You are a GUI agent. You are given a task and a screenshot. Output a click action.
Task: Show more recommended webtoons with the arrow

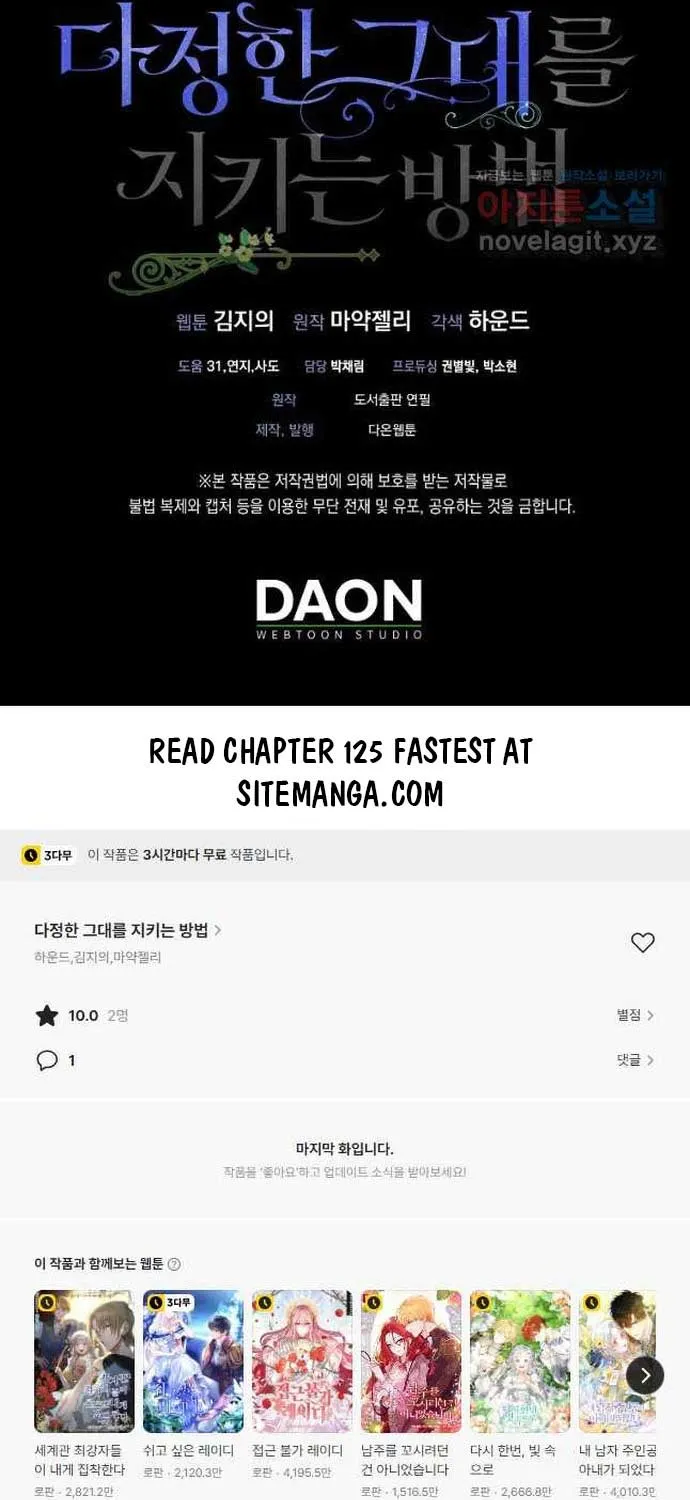[x=645, y=1375]
